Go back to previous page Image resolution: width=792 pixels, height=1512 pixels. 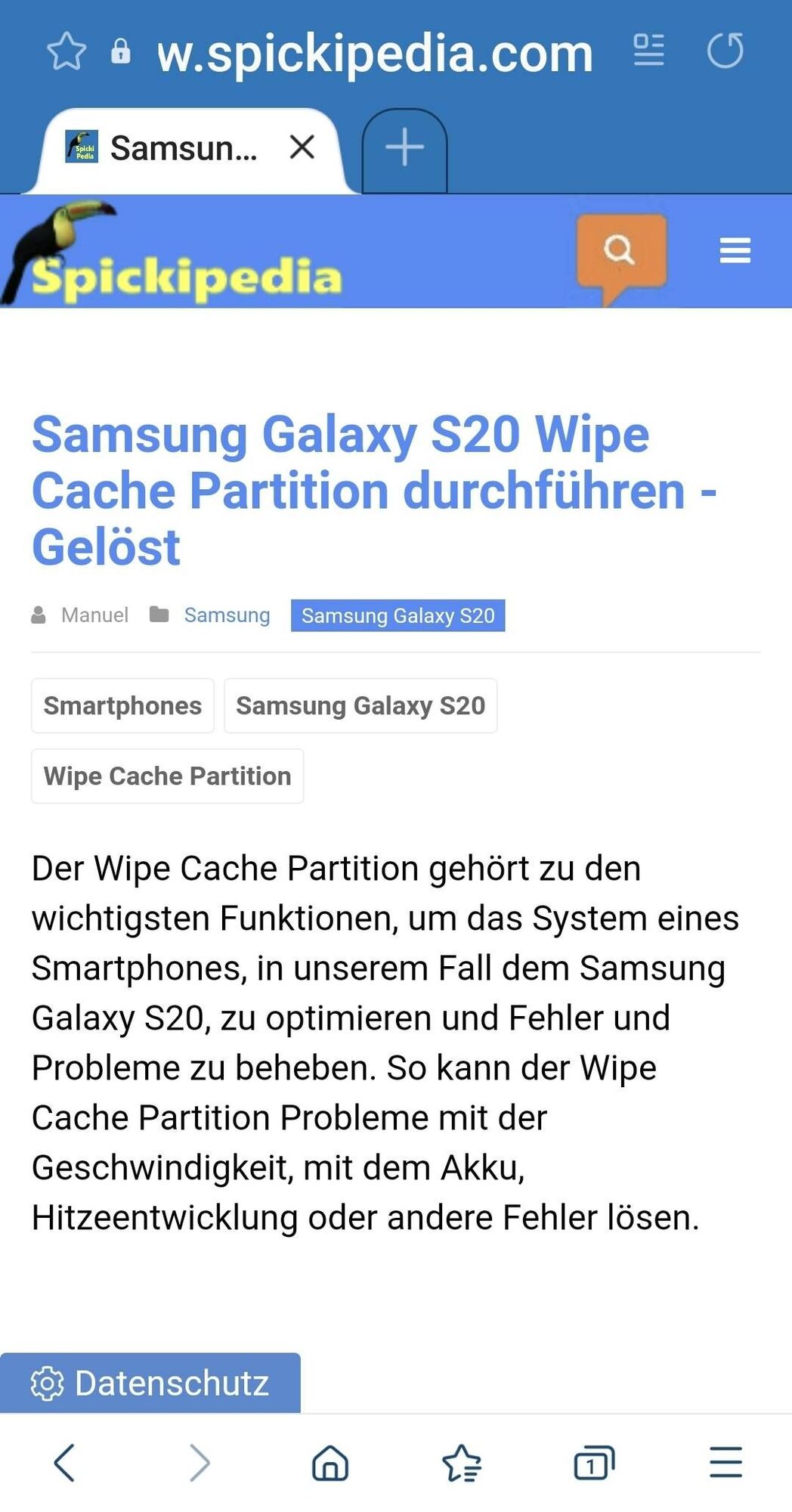(x=65, y=1462)
